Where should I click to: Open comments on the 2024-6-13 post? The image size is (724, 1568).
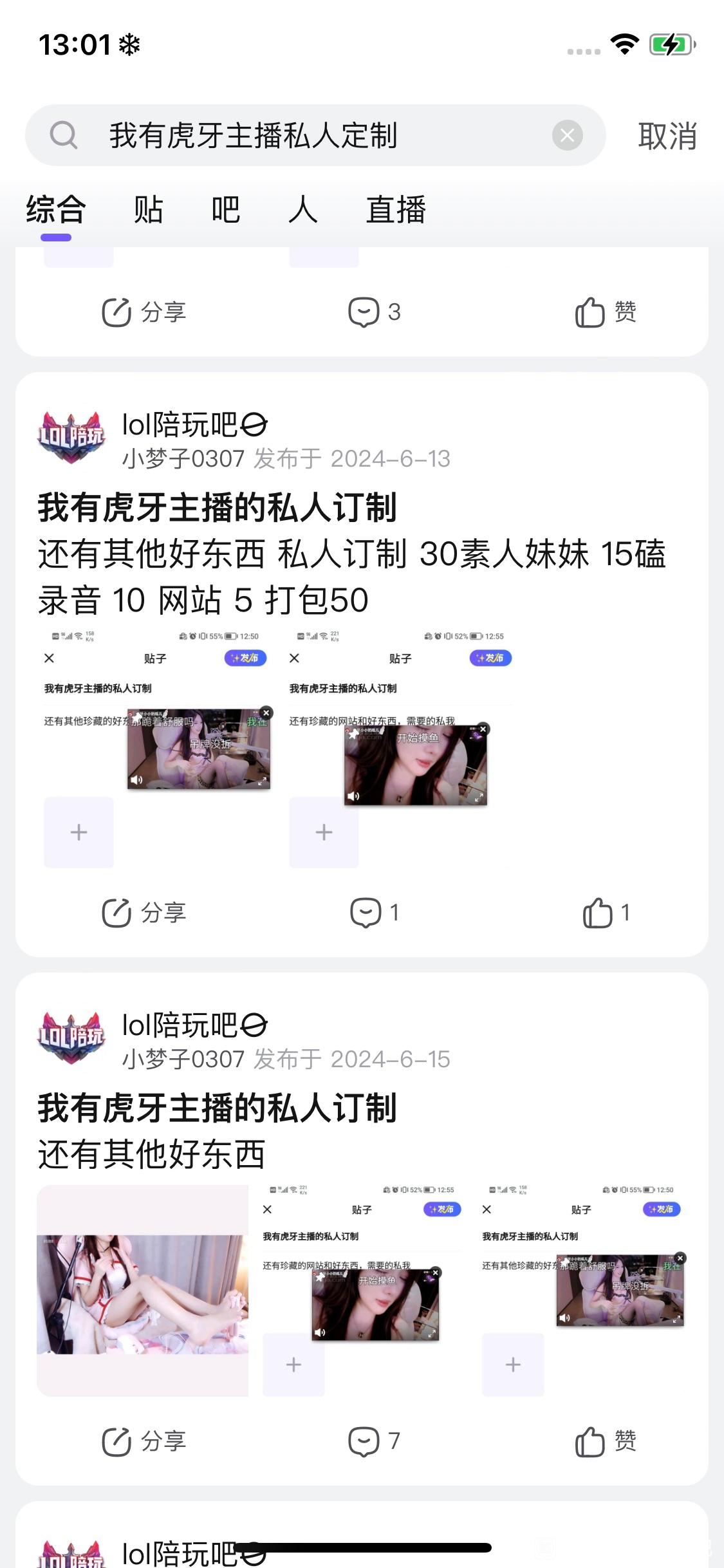click(375, 913)
